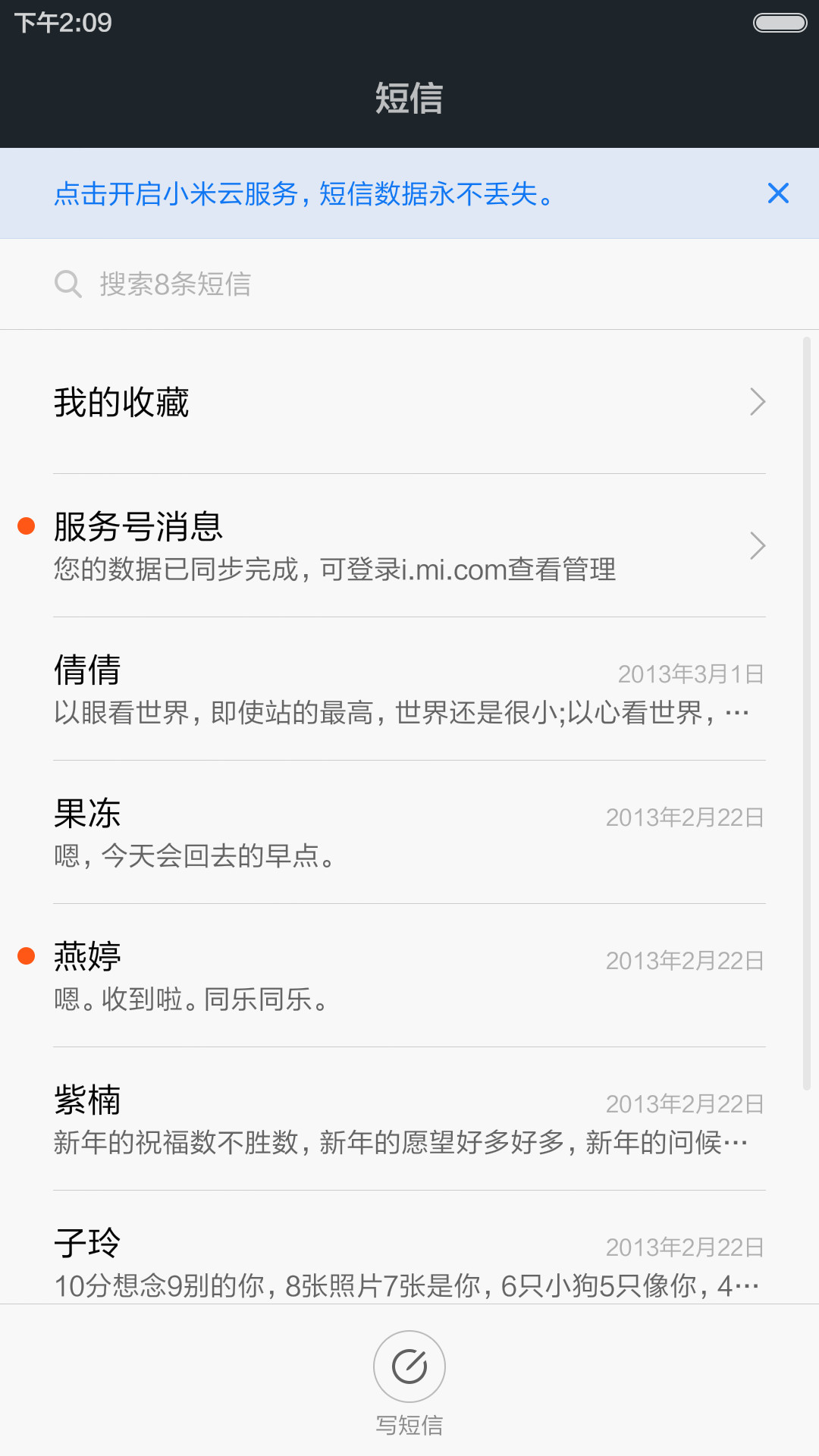Open the conversation with 倩倩
Viewport: 819px width, 1456px height.
pos(409,689)
